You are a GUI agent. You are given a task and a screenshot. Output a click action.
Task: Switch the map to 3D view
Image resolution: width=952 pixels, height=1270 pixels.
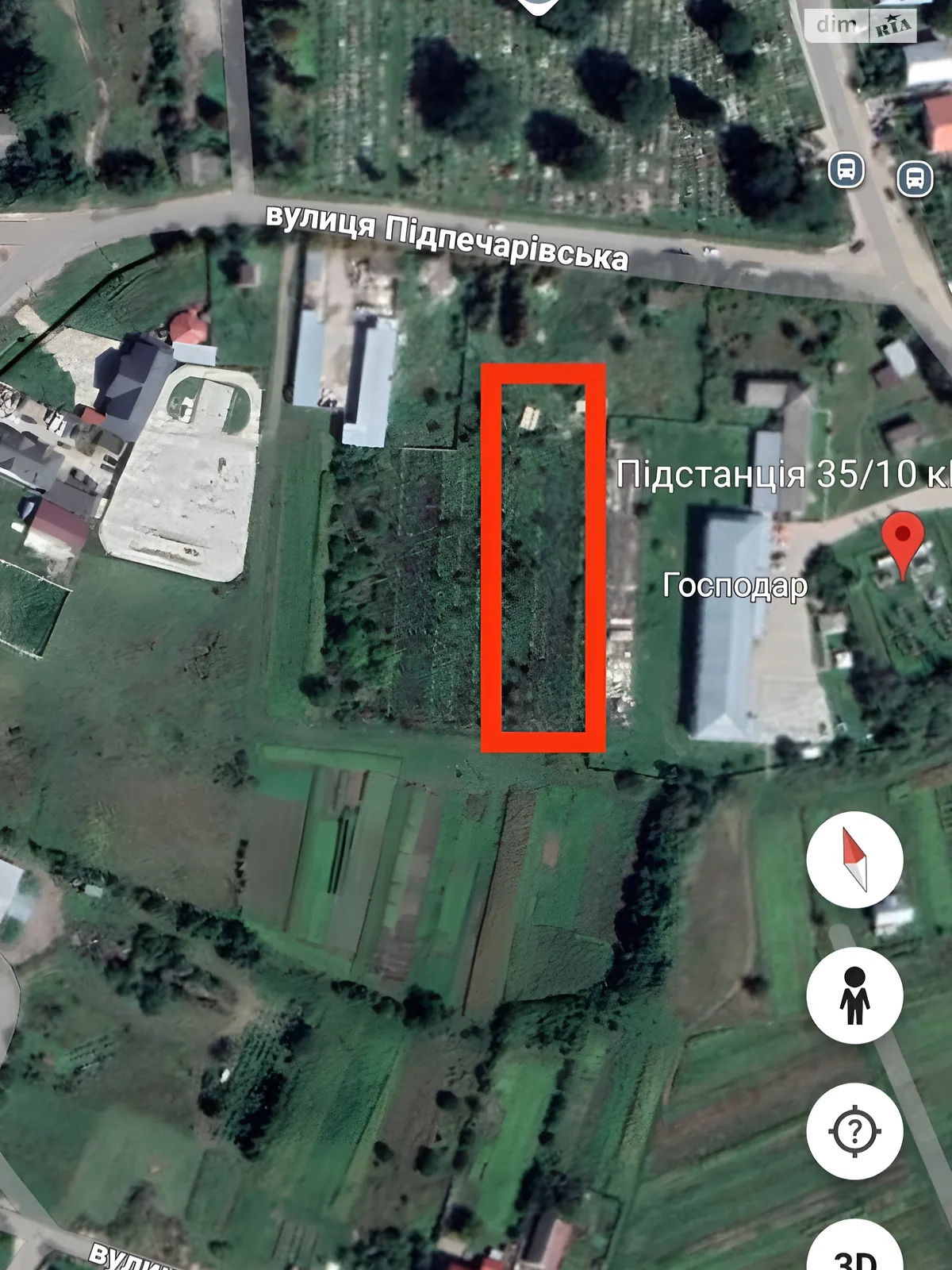854,1253
